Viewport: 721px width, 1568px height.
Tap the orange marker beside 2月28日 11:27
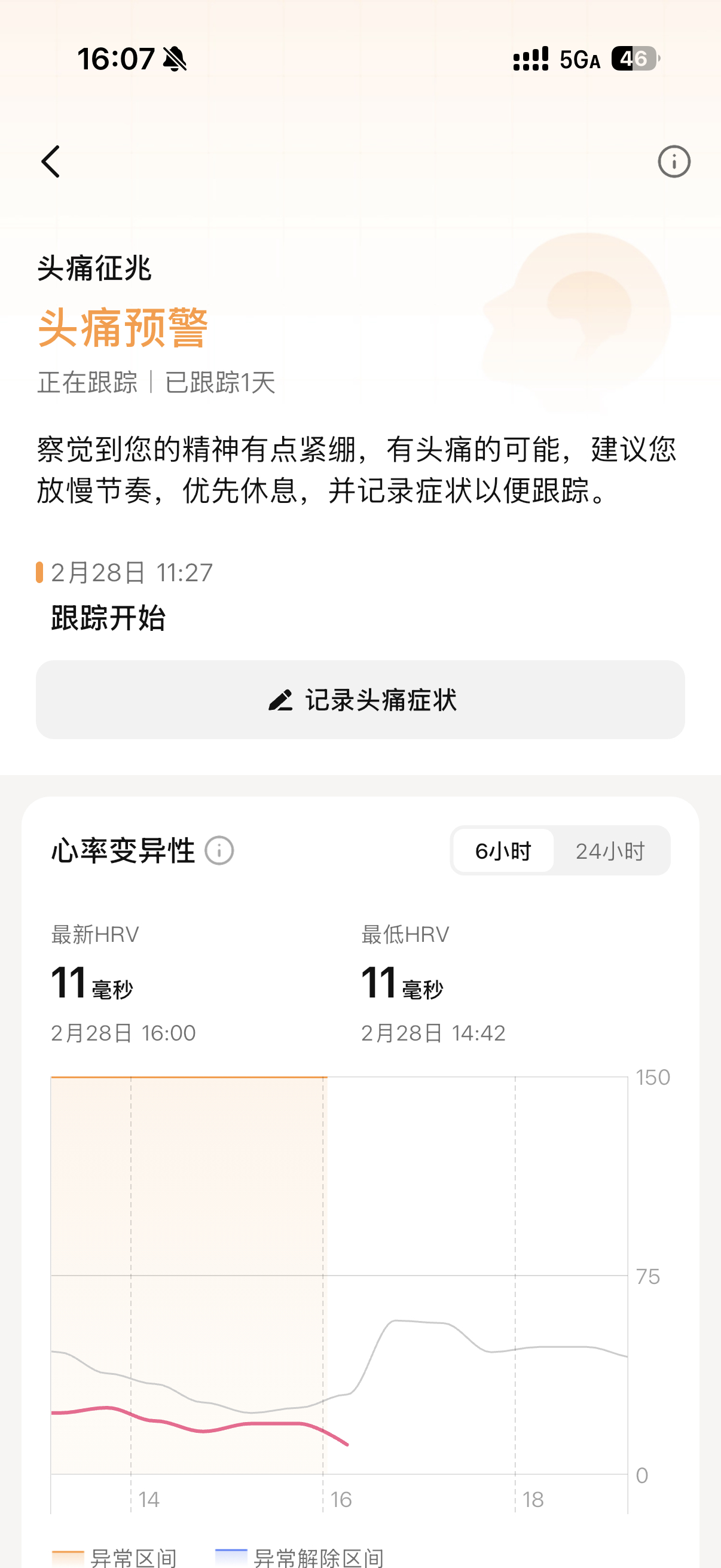click(39, 572)
